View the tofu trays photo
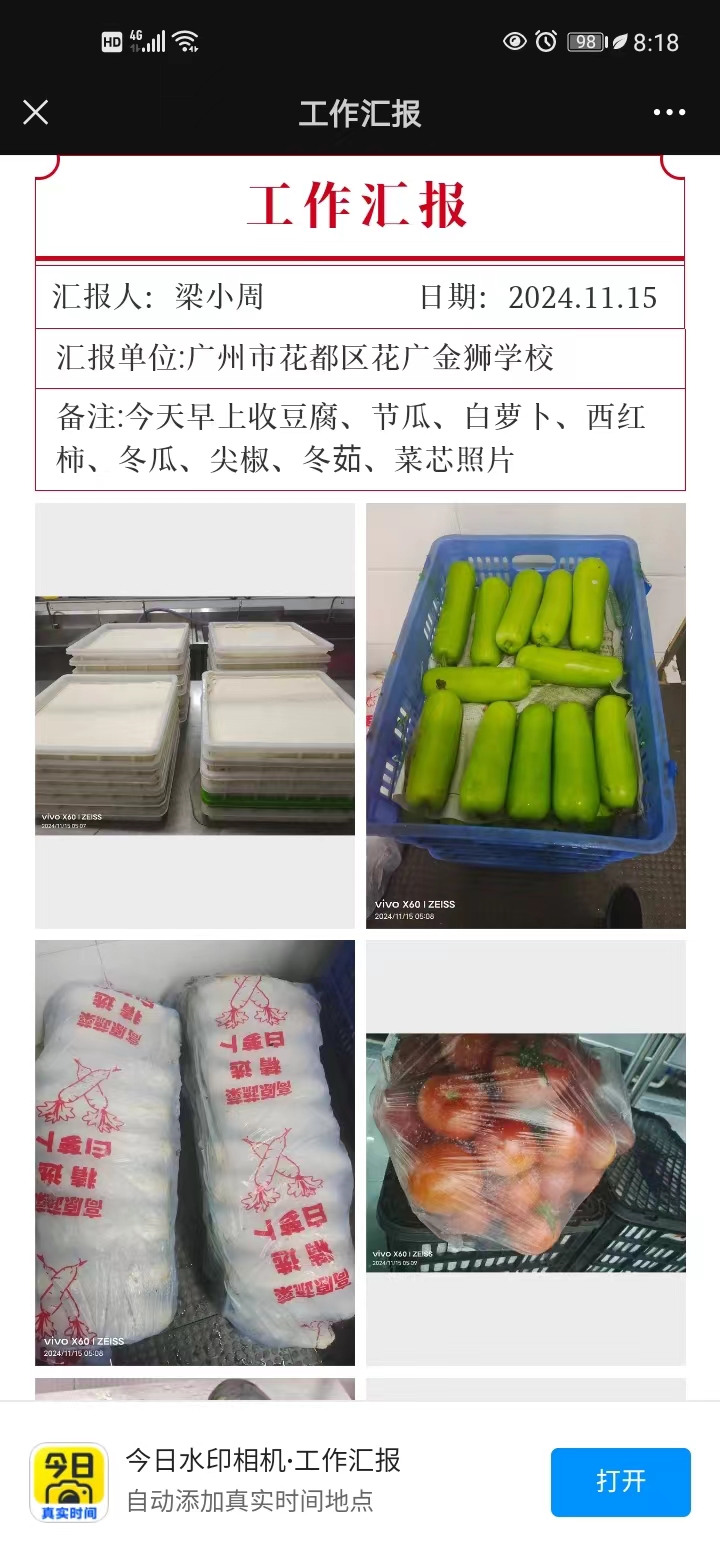The width and height of the screenshot is (720, 1560). 195,716
